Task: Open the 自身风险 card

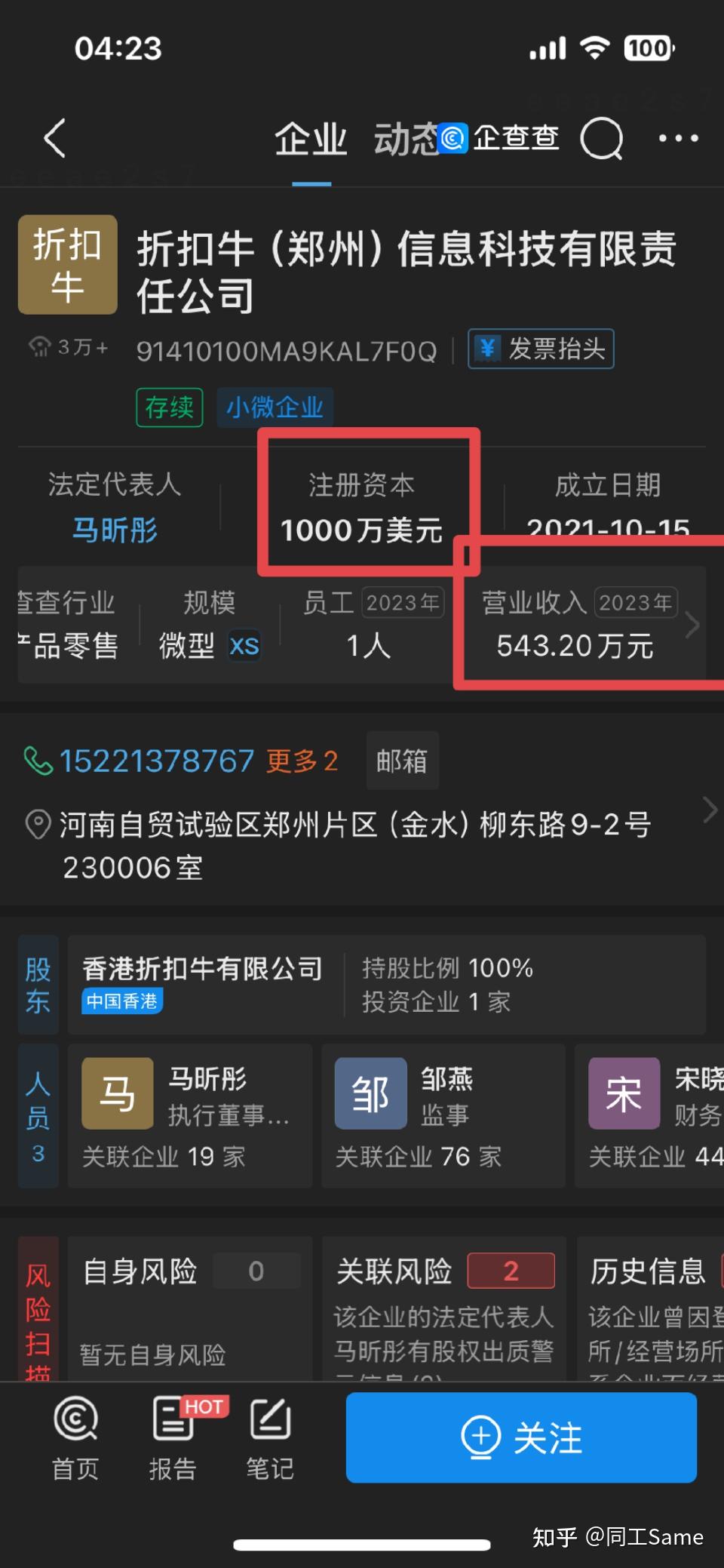Action: [190, 1308]
